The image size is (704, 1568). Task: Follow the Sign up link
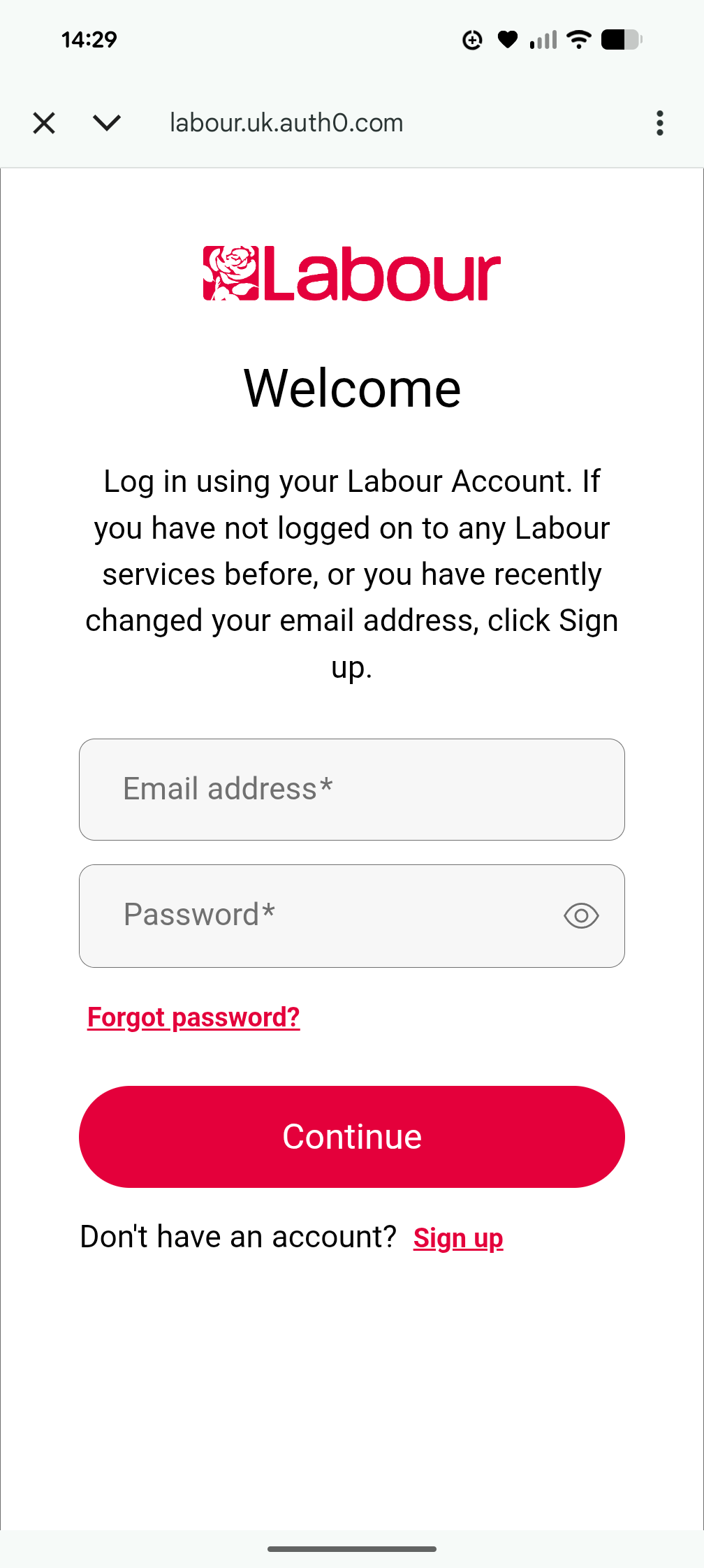tap(458, 1238)
